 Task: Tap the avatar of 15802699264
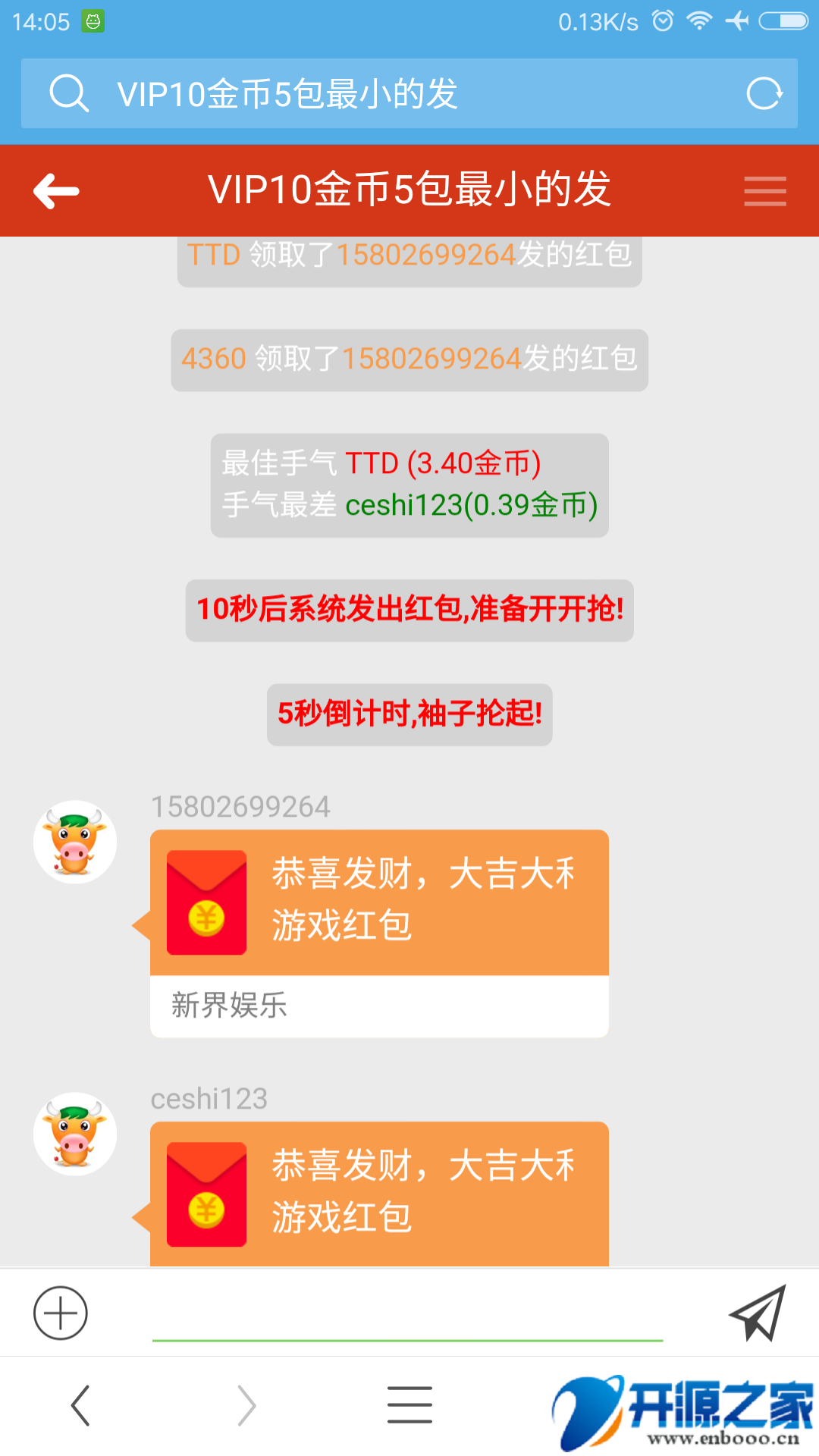75,842
